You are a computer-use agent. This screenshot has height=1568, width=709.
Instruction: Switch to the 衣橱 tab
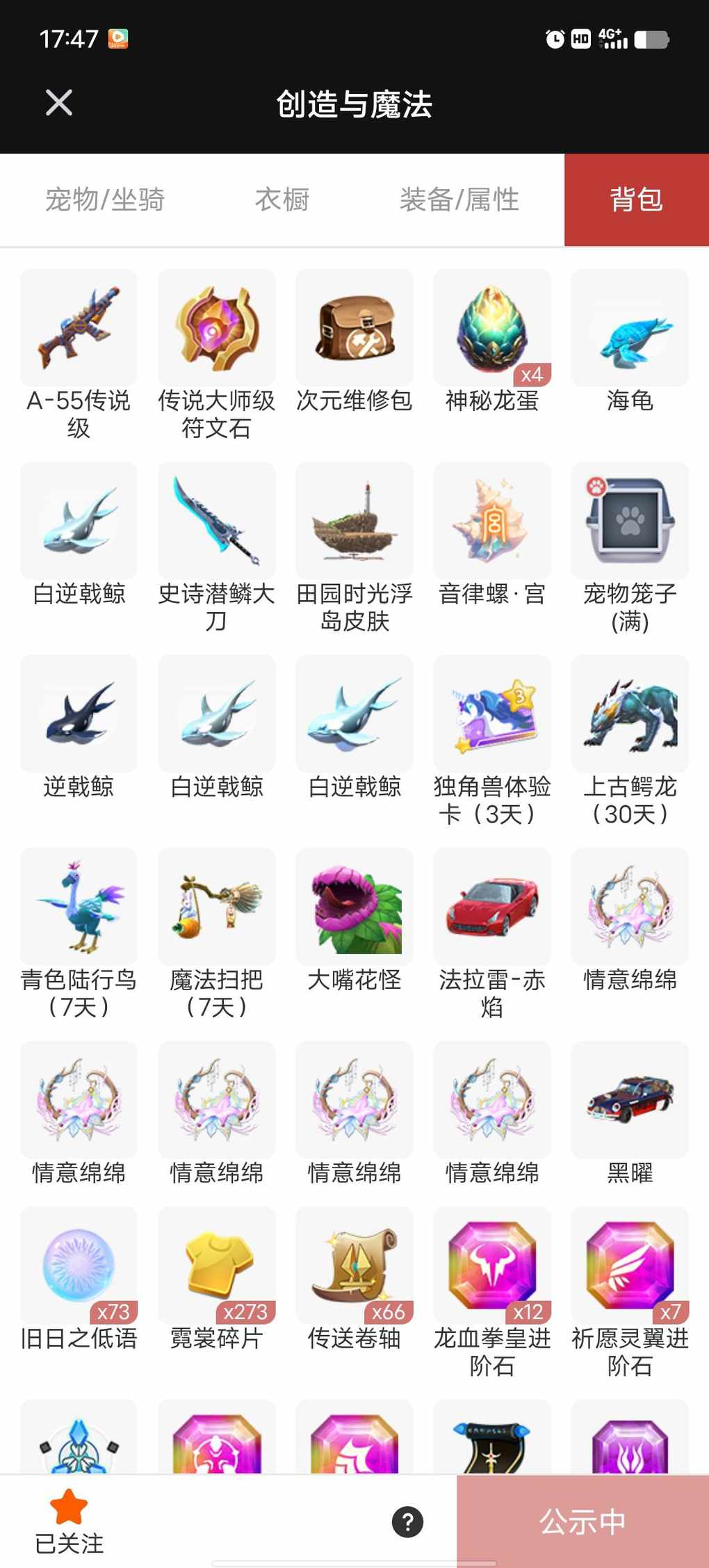pos(282,200)
